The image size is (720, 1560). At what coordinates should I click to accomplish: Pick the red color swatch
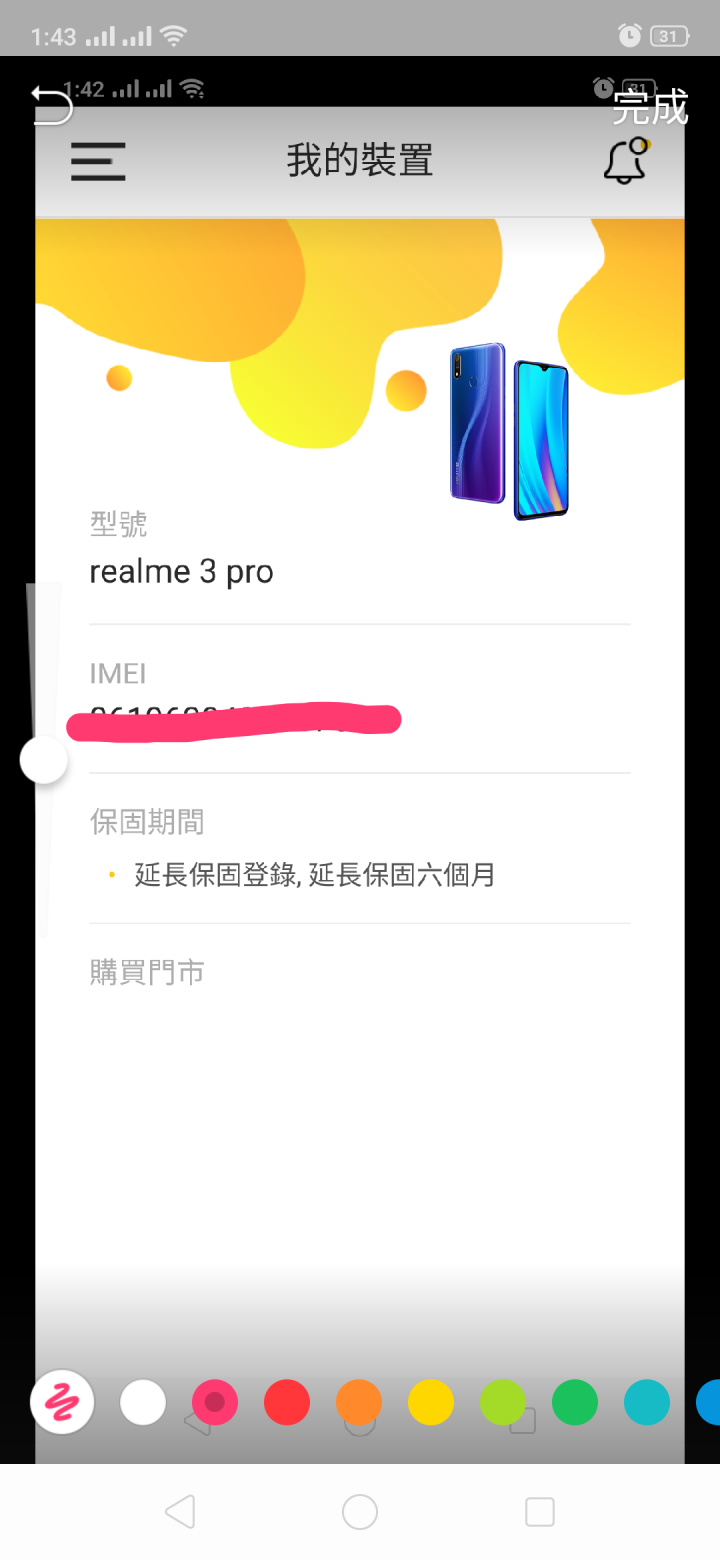click(287, 1402)
